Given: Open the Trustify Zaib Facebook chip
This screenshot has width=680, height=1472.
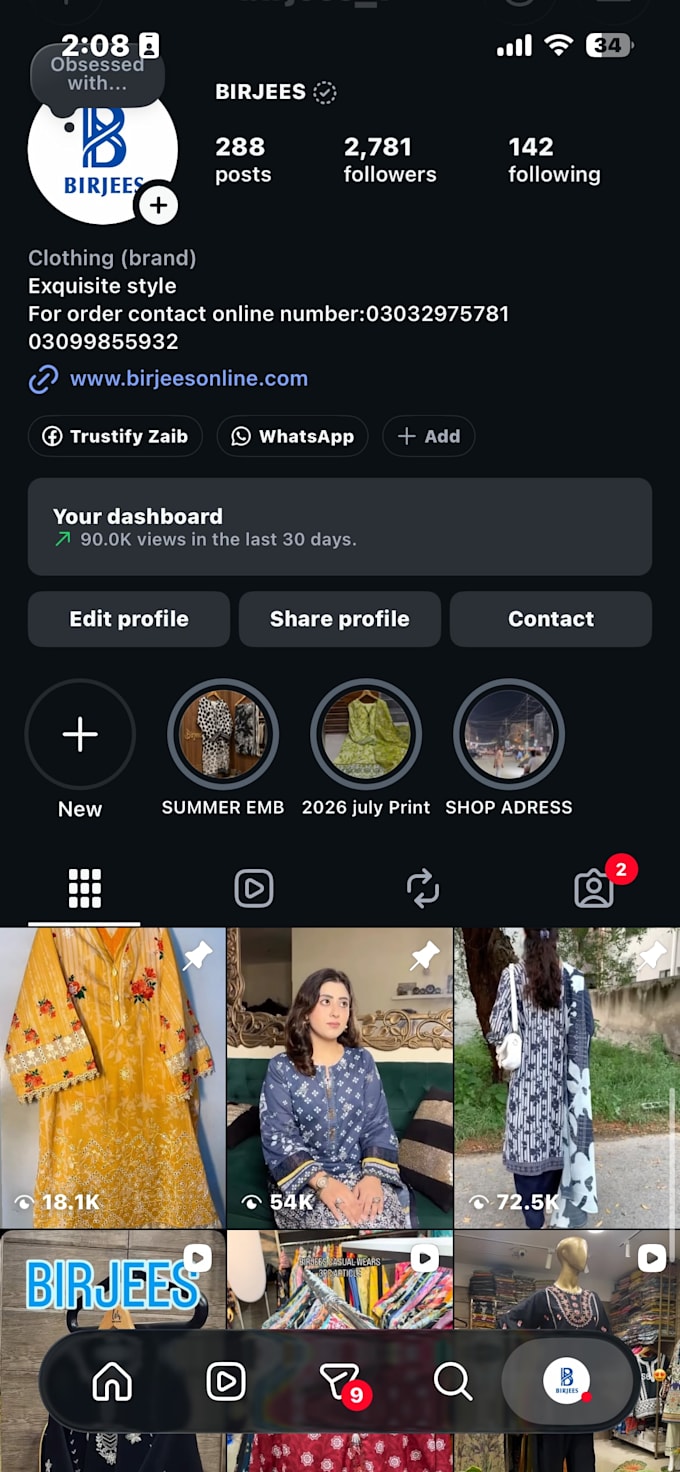Looking at the screenshot, I should click(x=115, y=436).
